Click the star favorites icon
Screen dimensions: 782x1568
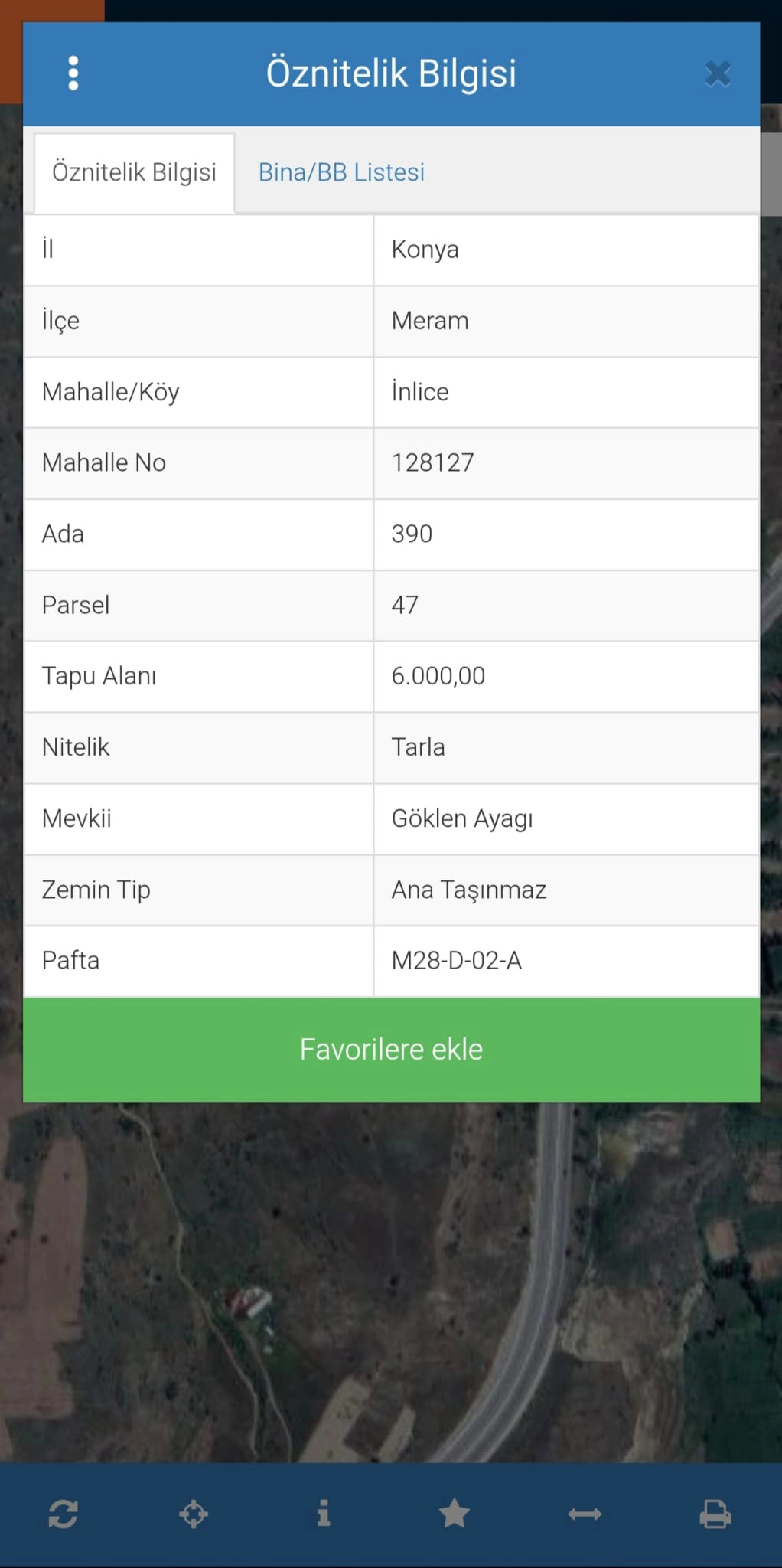tap(454, 1513)
